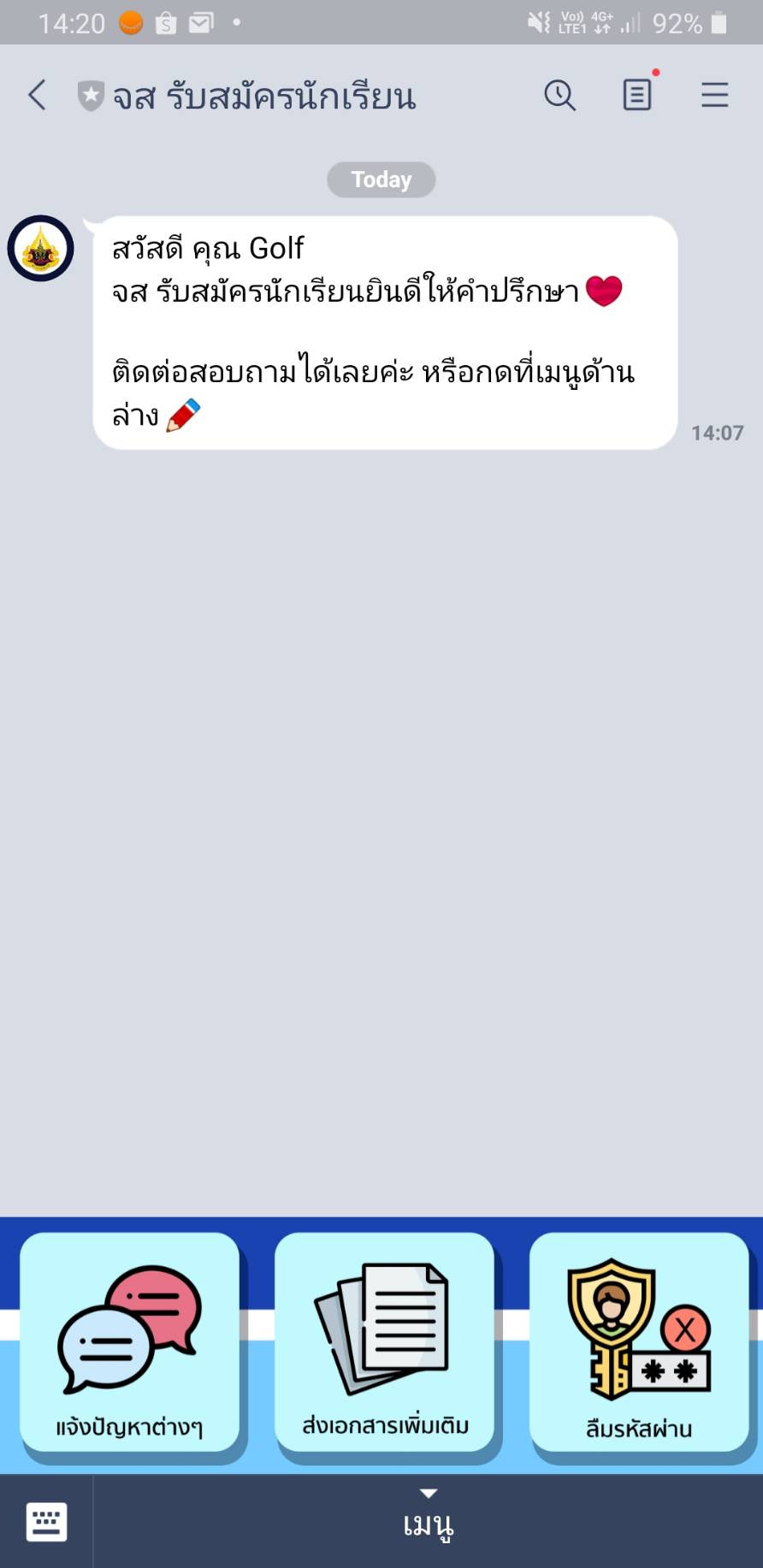
Task: Select แจ้งปัญหาต่างๆ menu tile
Action: (130, 1342)
